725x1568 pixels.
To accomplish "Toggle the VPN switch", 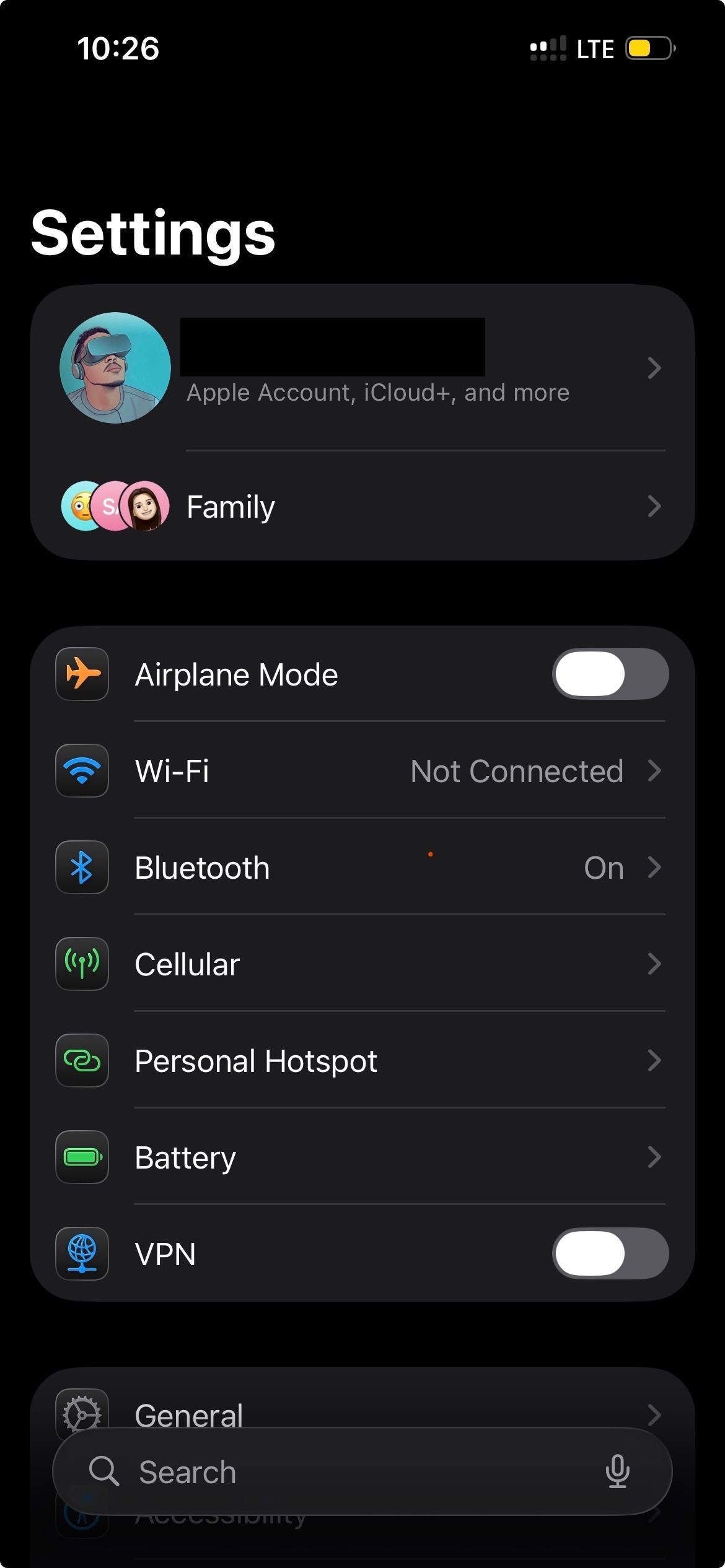I will click(610, 1254).
